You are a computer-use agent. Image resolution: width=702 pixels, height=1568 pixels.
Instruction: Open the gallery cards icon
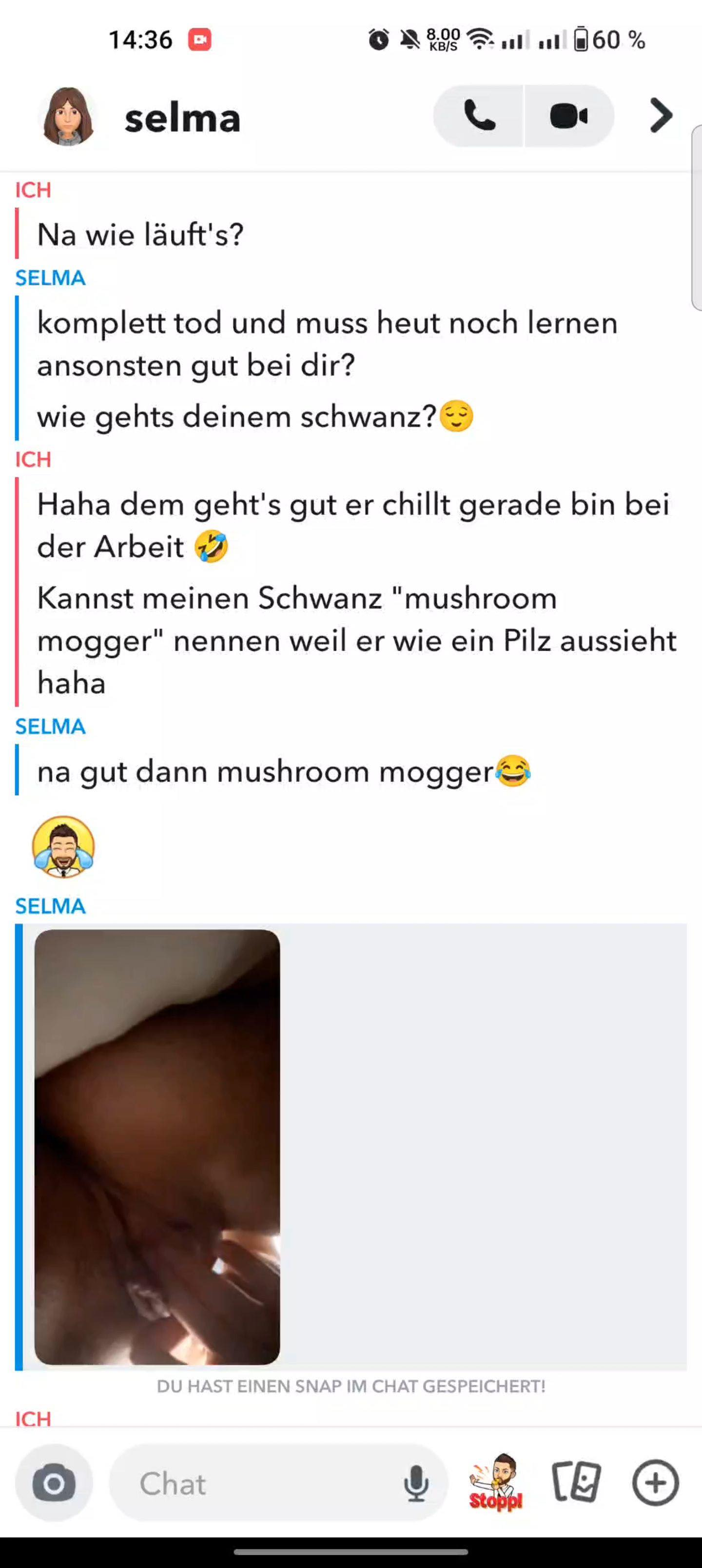click(576, 1482)
